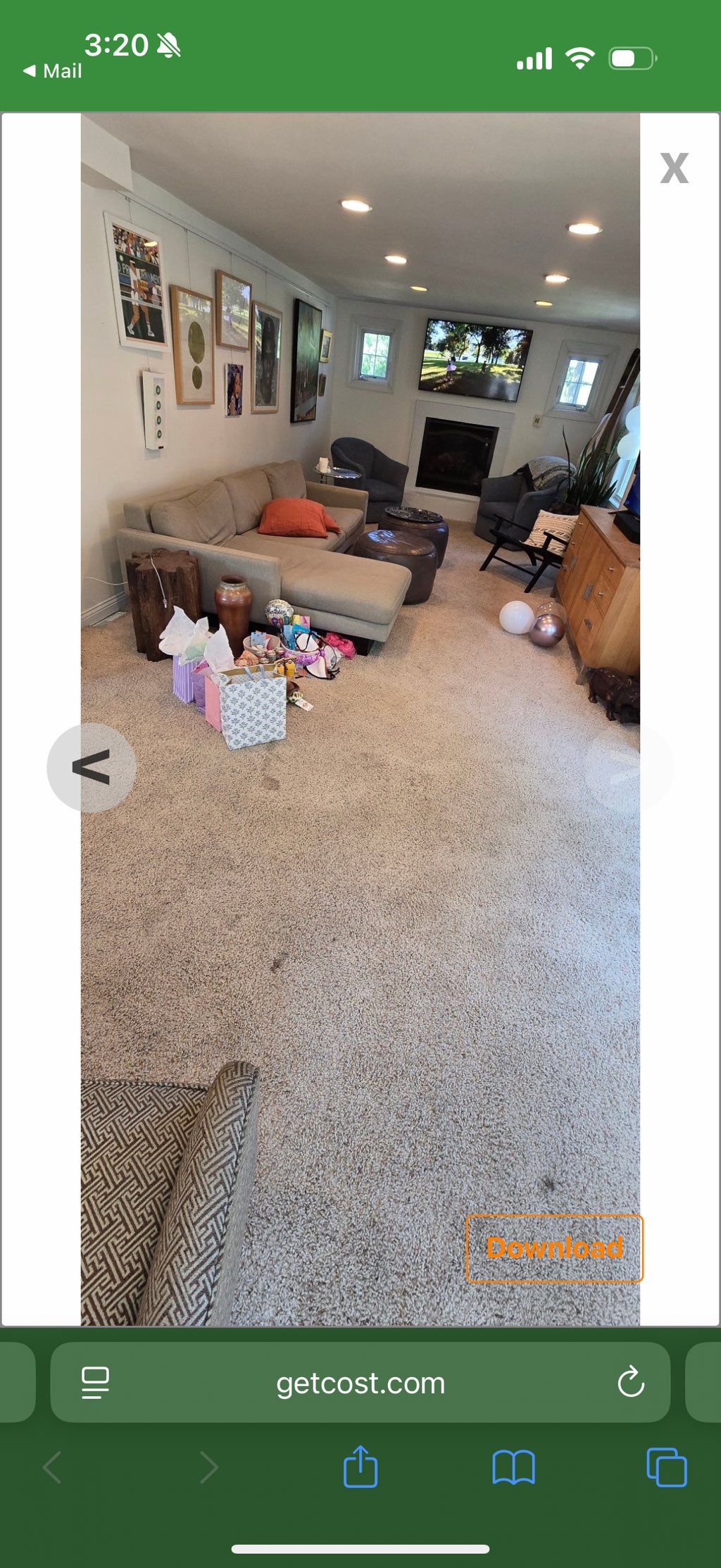
Task: Advance to the next photo
Action: point(629,768)
